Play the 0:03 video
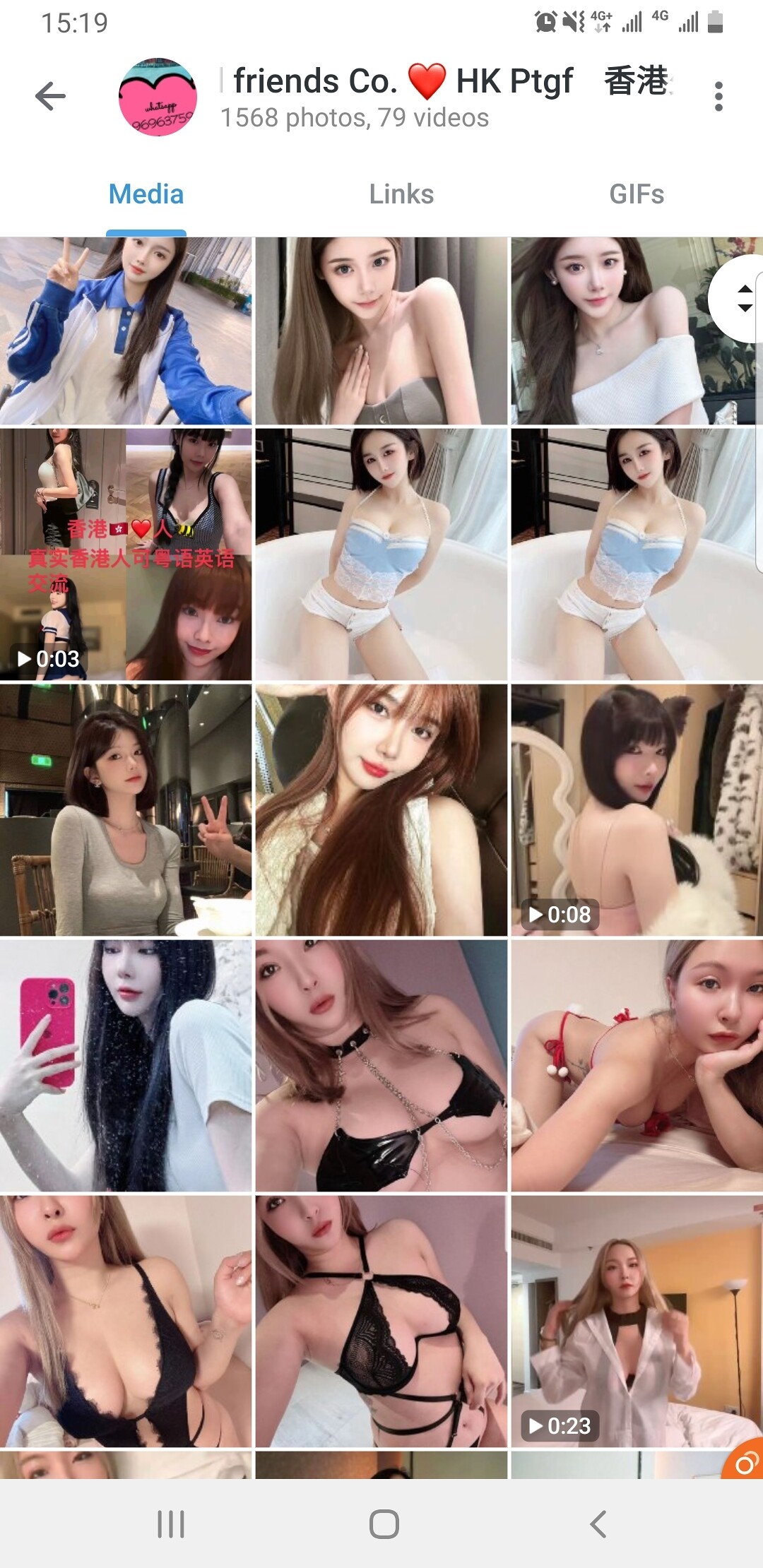The height and width of the screenshot is (1568, 763). [x=126, y=554]
